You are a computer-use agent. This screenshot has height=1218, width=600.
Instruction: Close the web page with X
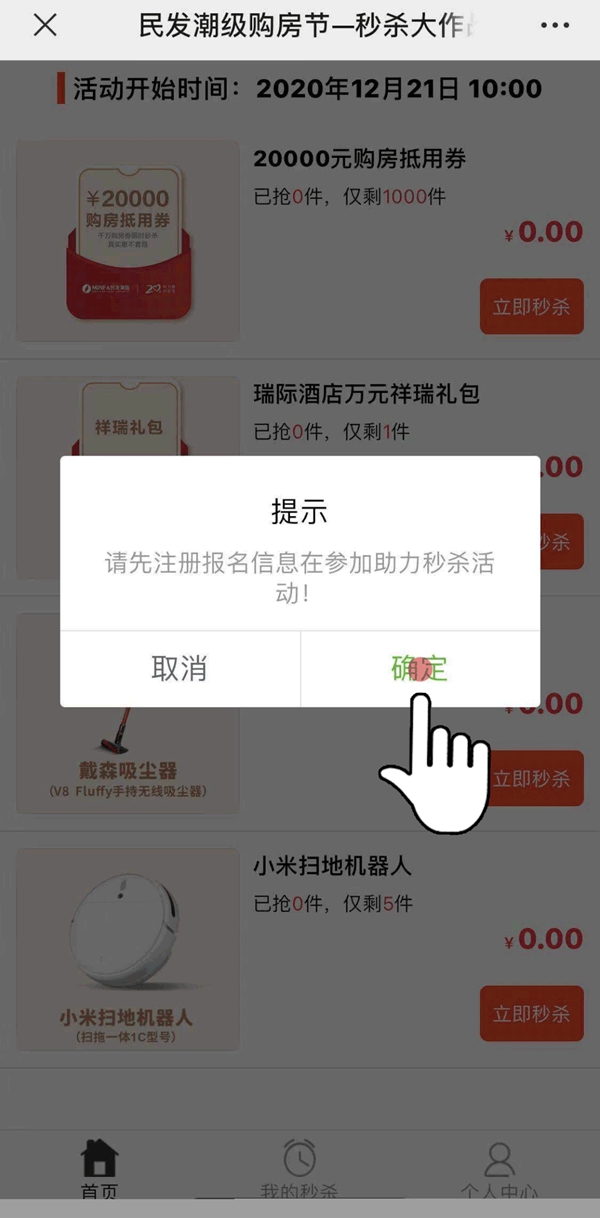[x=45, y=26]
